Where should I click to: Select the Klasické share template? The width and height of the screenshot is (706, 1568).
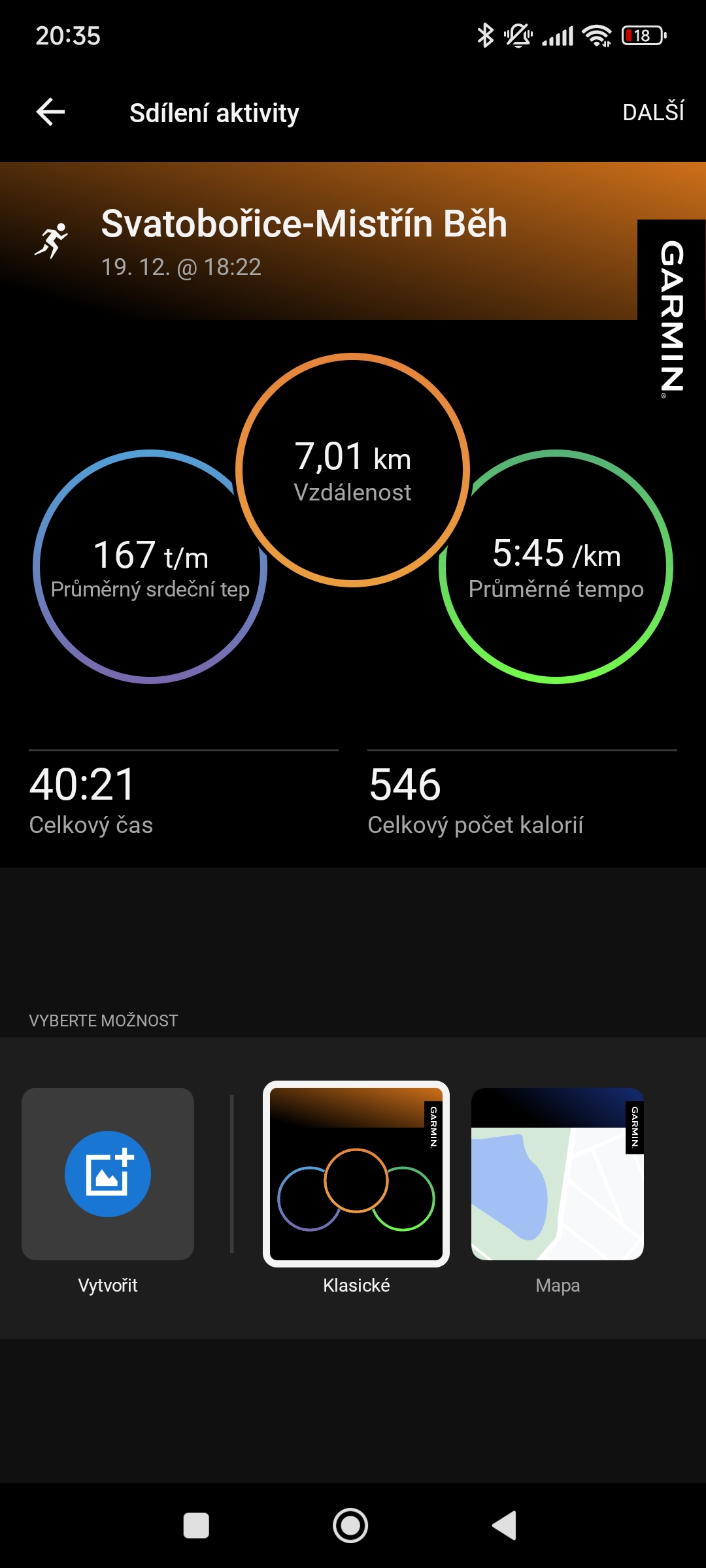pyautogui.click(x=356, y=1174)
